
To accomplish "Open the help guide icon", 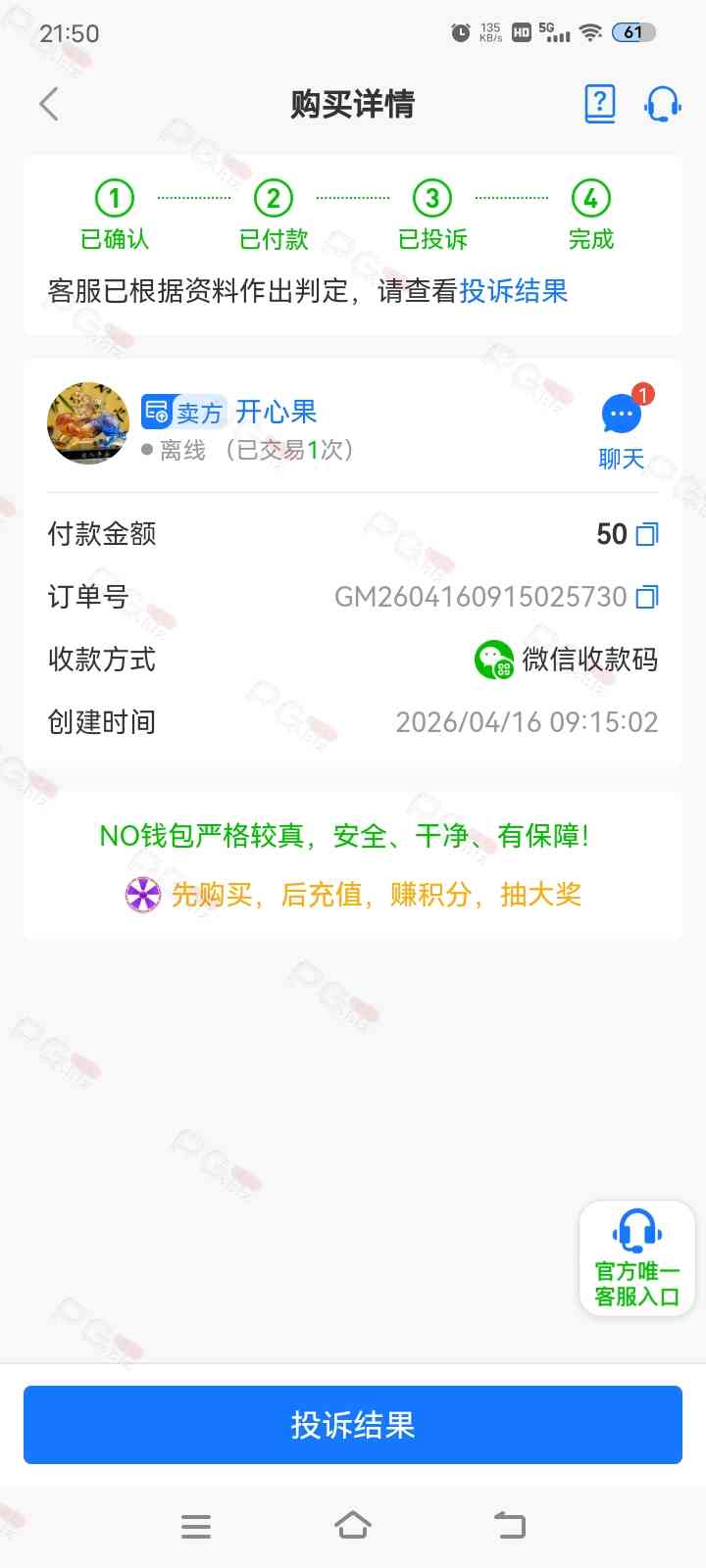I will pyautogui.click(x=599, y=104).
